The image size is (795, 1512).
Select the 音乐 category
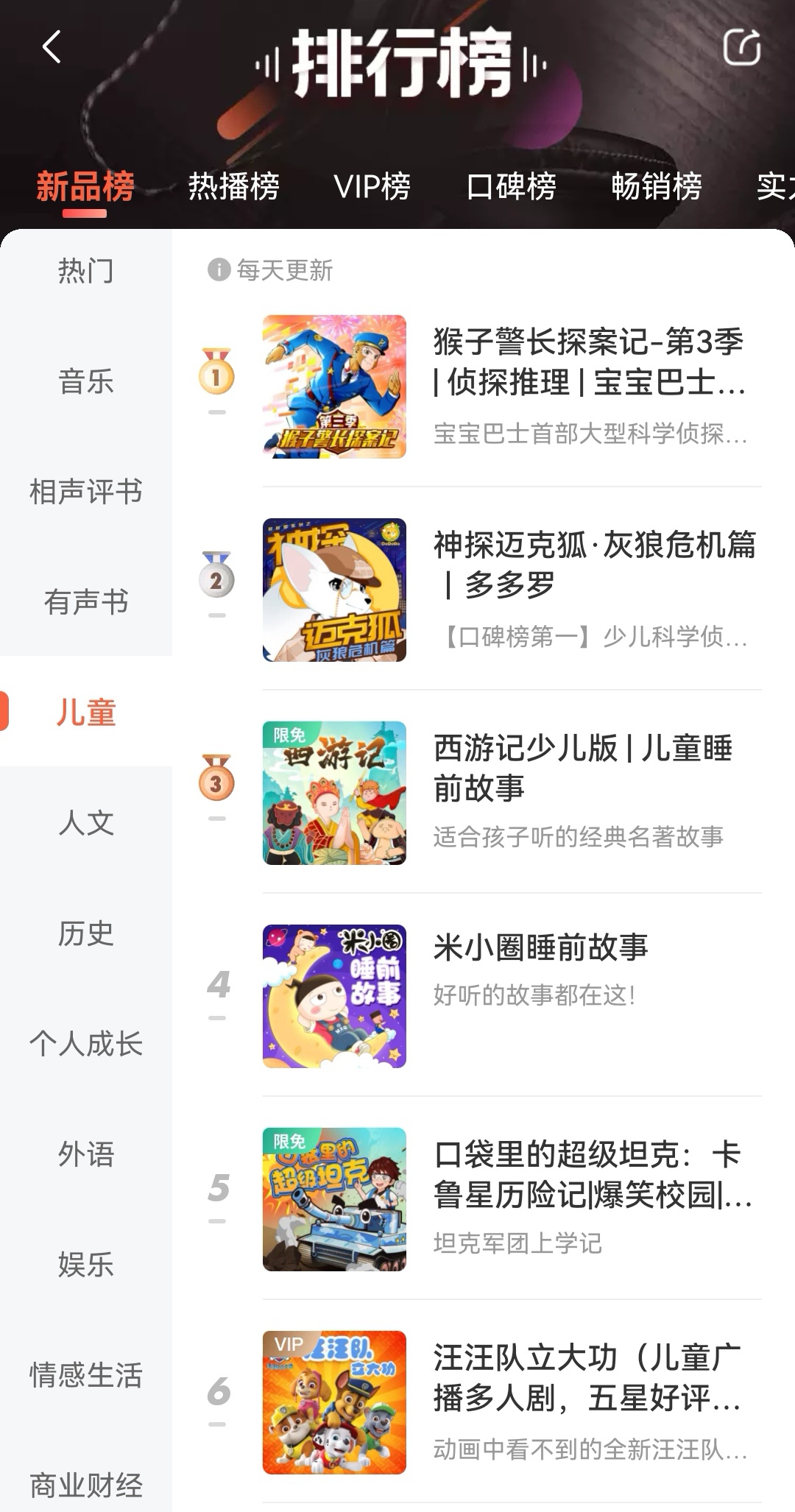(x=86, y=381)
